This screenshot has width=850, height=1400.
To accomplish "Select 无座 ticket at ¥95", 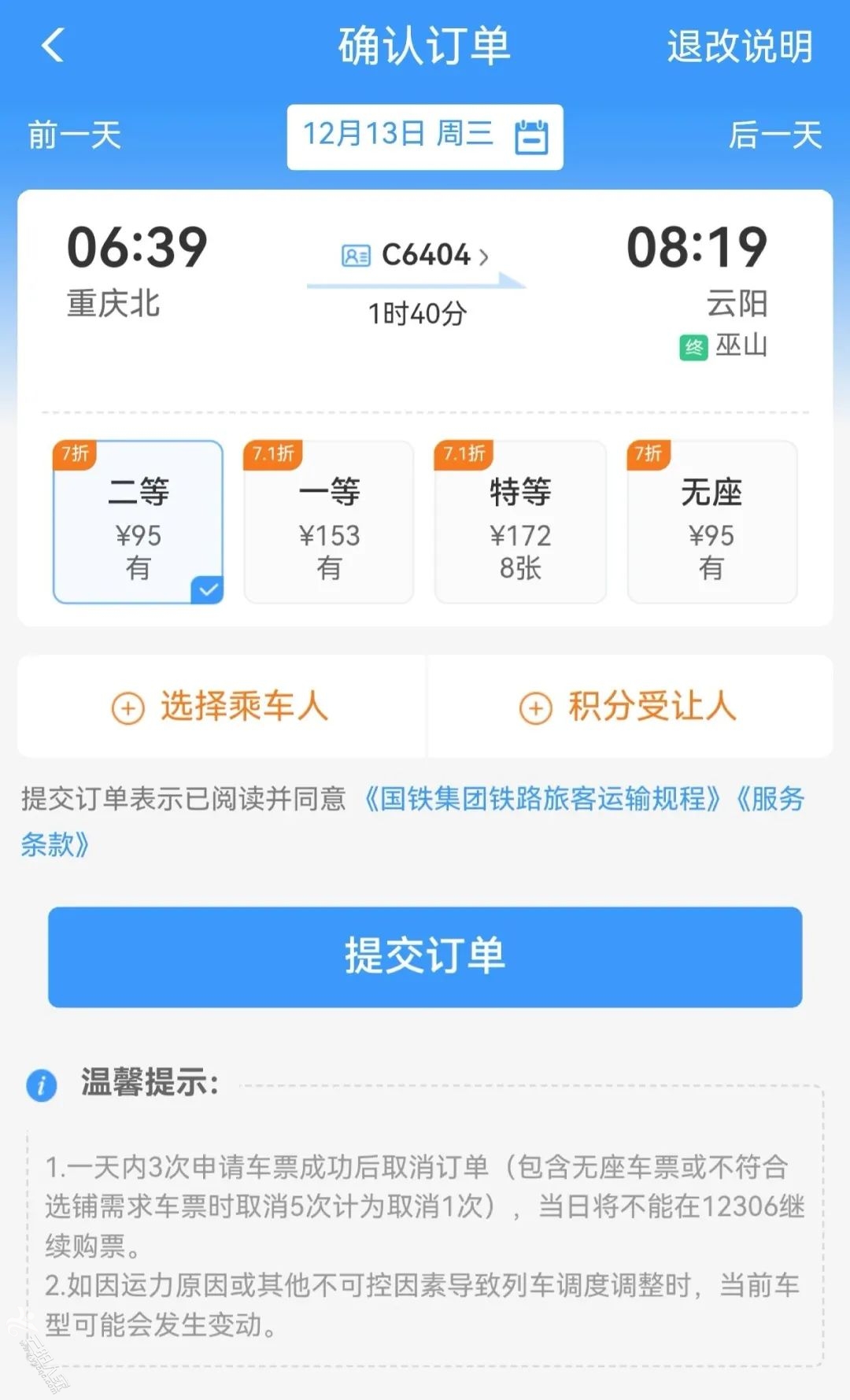I will click(x=711, y=523).
